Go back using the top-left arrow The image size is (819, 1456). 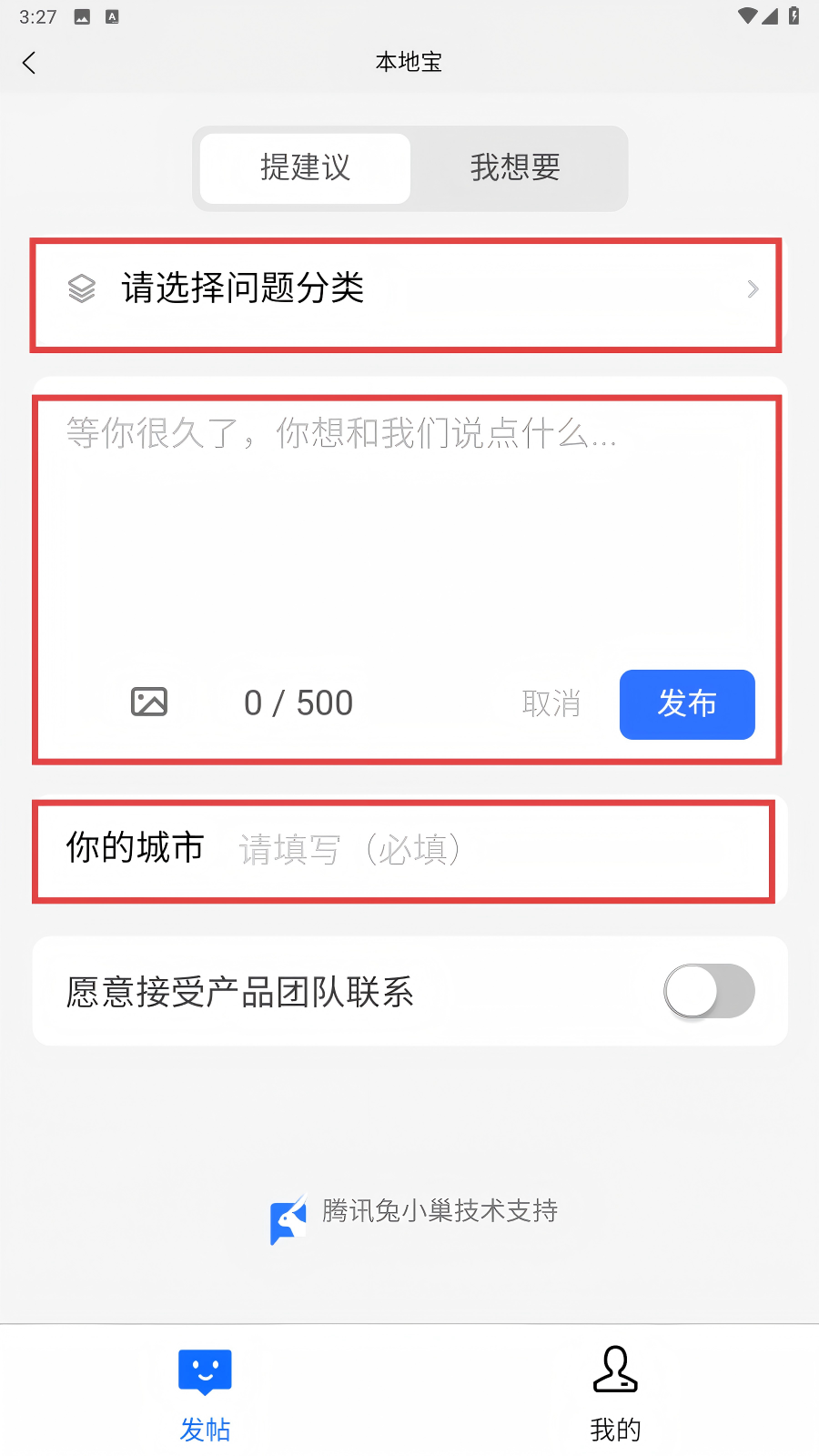(x=29, y=63)
